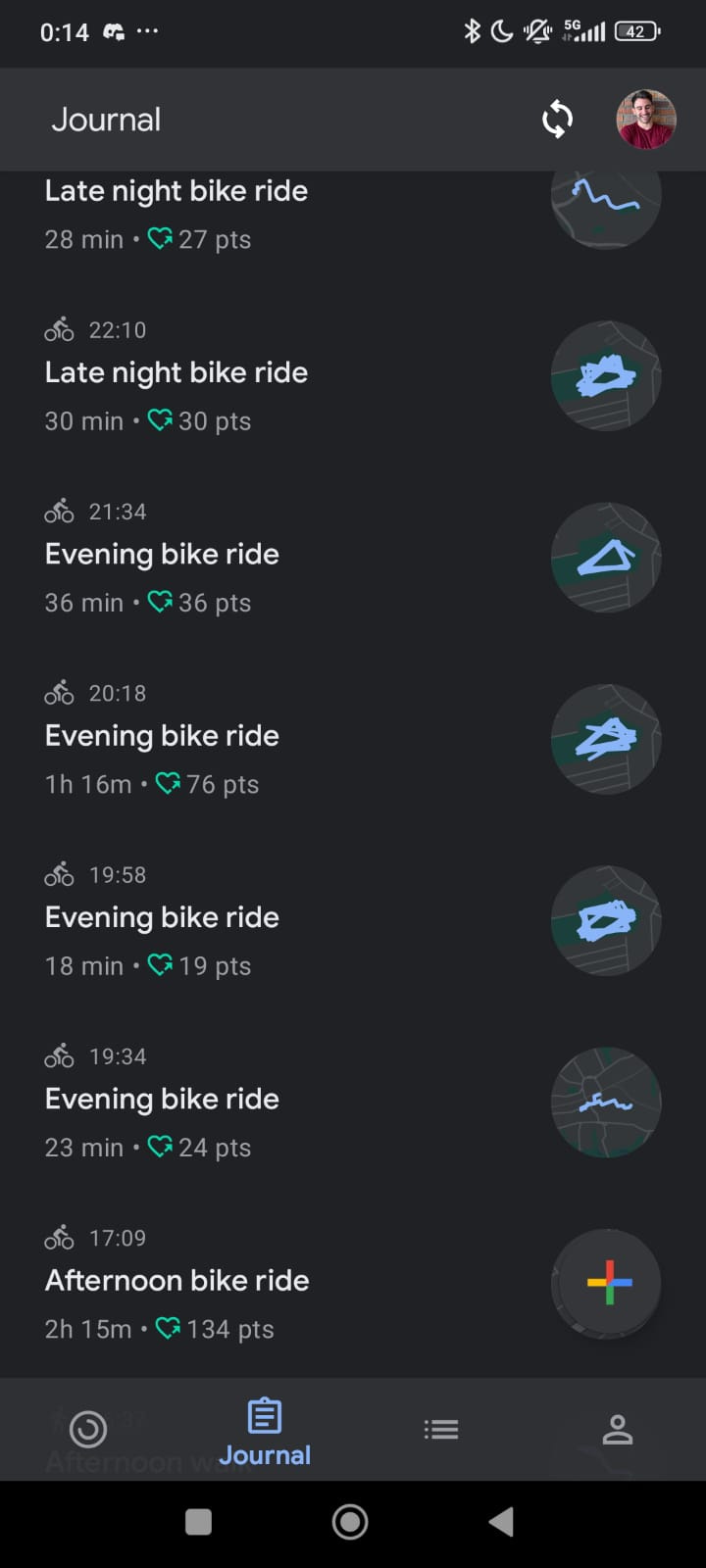View the 17:09 Afternoon bike ride
The image size is (706, 1568).
coord(177,1281)
